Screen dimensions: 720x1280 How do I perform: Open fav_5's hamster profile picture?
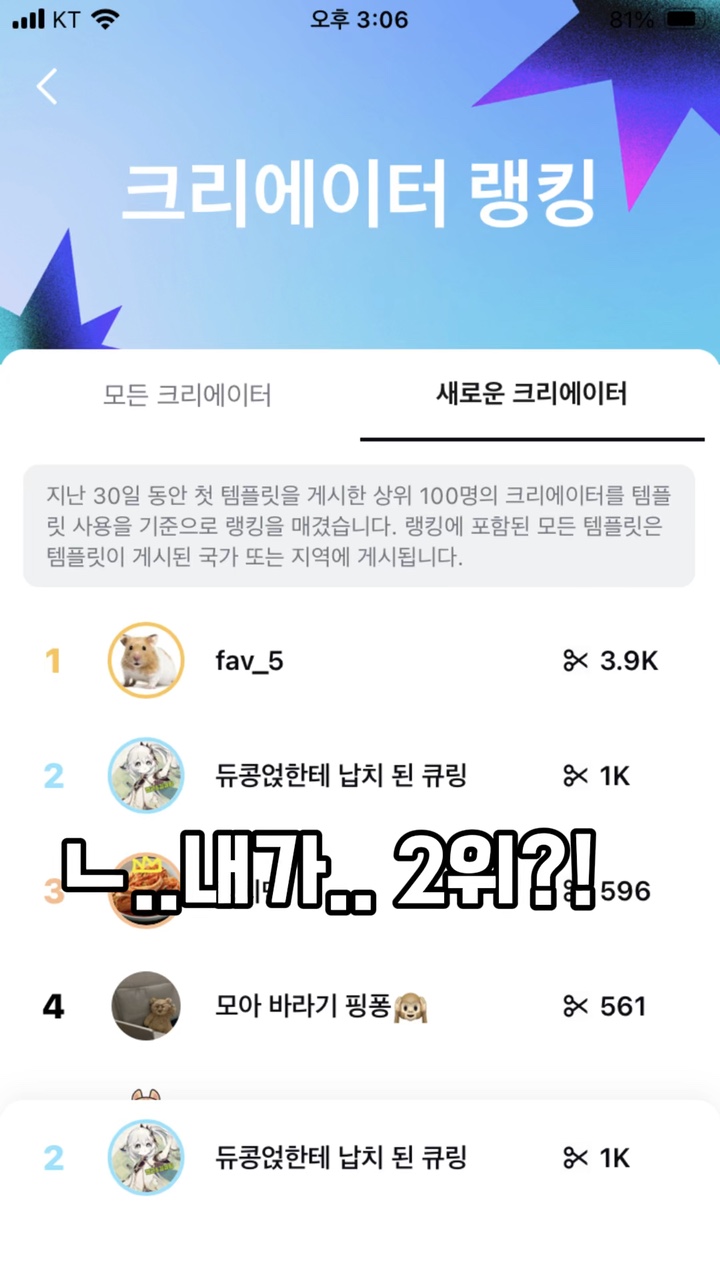tap(145, 660)
